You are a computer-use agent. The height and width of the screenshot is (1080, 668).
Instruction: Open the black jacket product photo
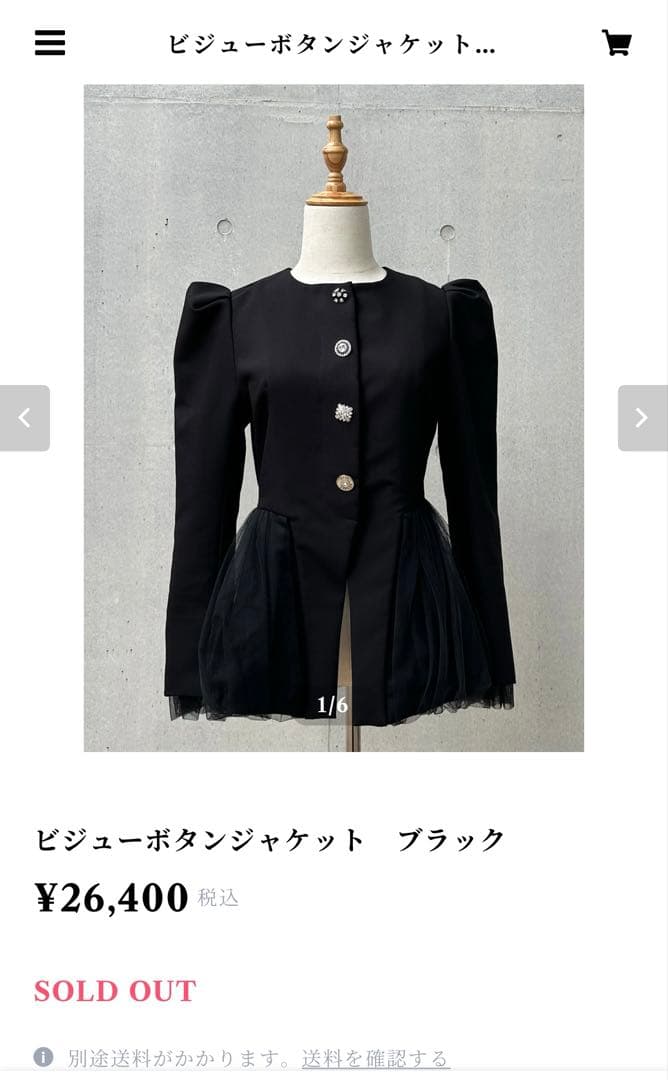(334, 418)
